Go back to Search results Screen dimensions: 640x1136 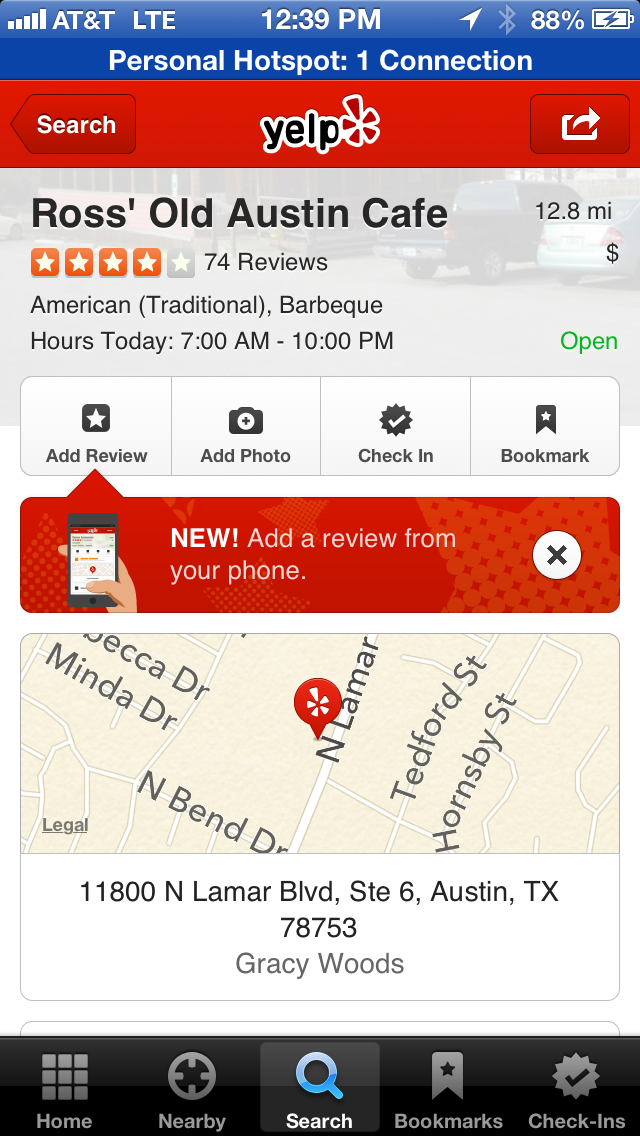click(74, 125)
